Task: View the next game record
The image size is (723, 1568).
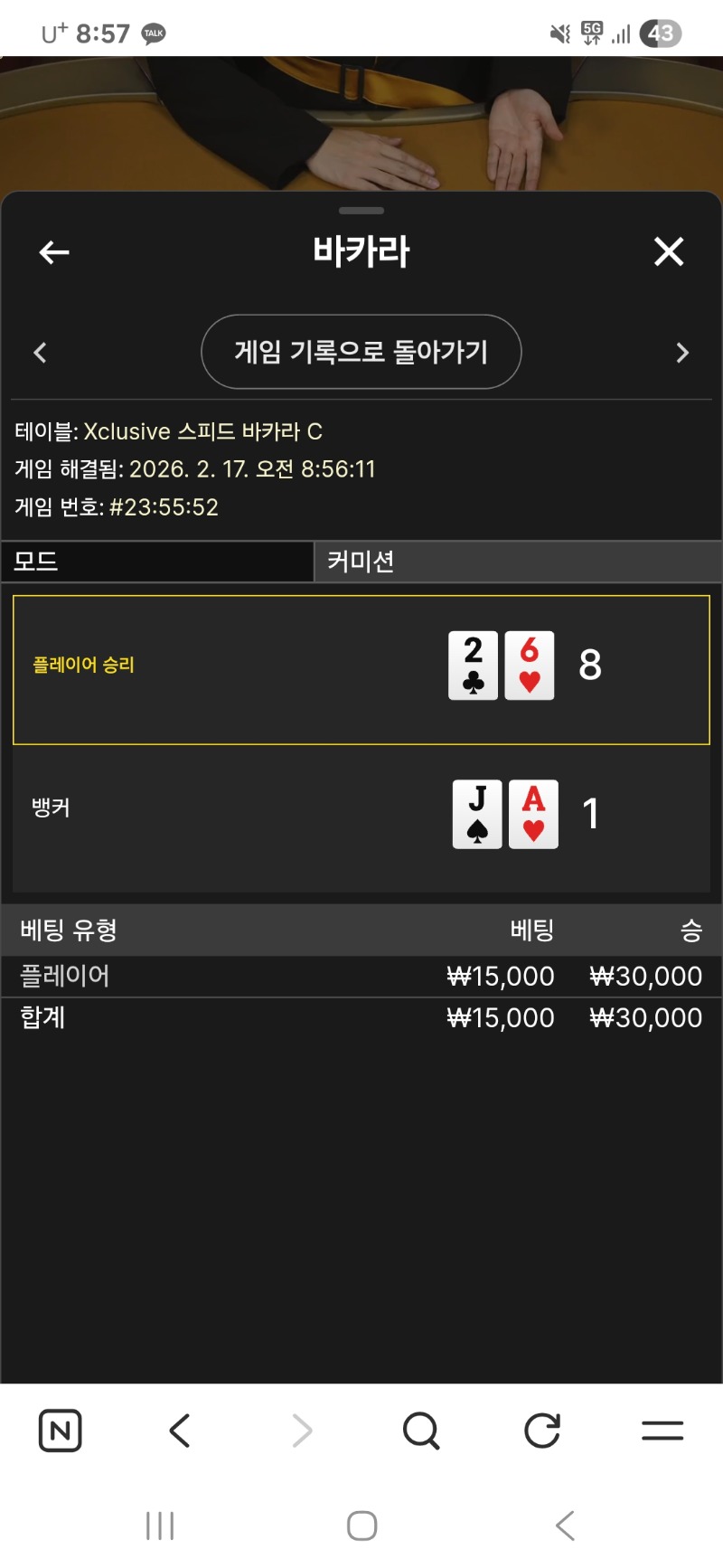Action: pos(682,353)
